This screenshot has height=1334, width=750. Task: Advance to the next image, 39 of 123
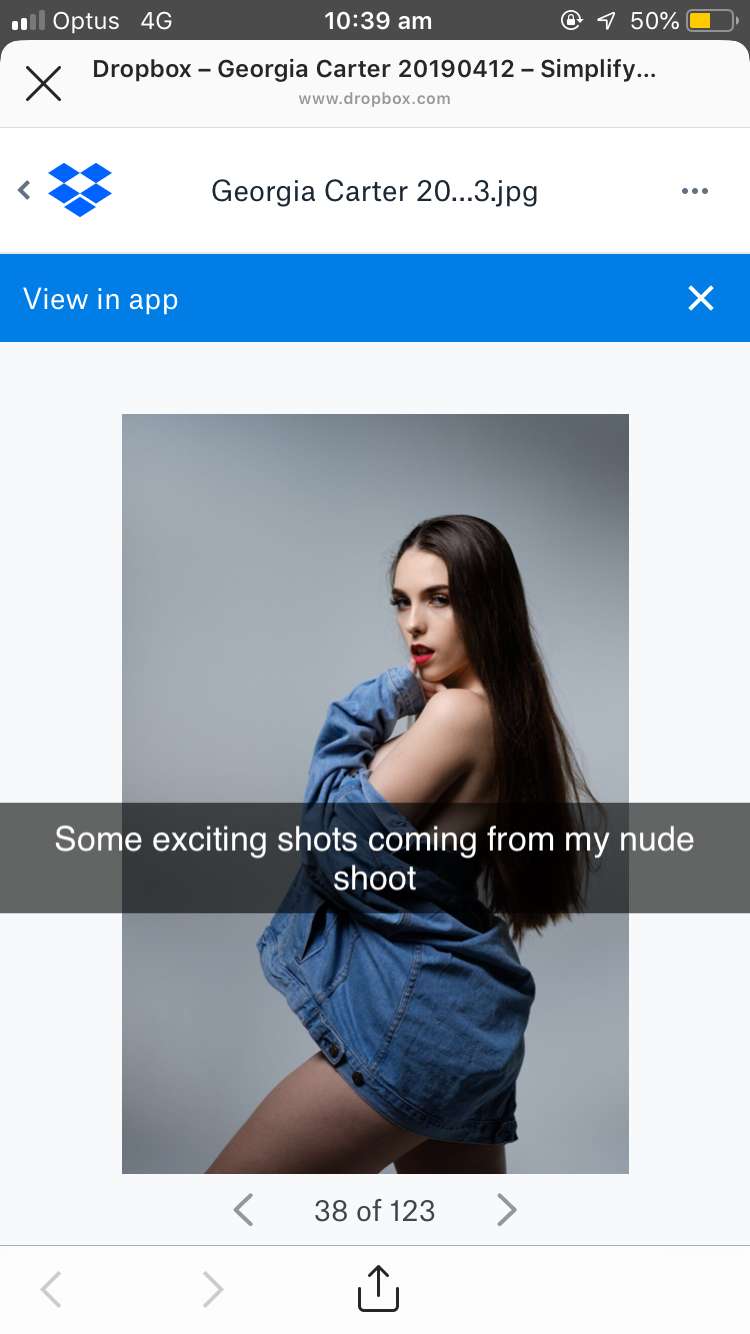click(x=507, y=1210)
